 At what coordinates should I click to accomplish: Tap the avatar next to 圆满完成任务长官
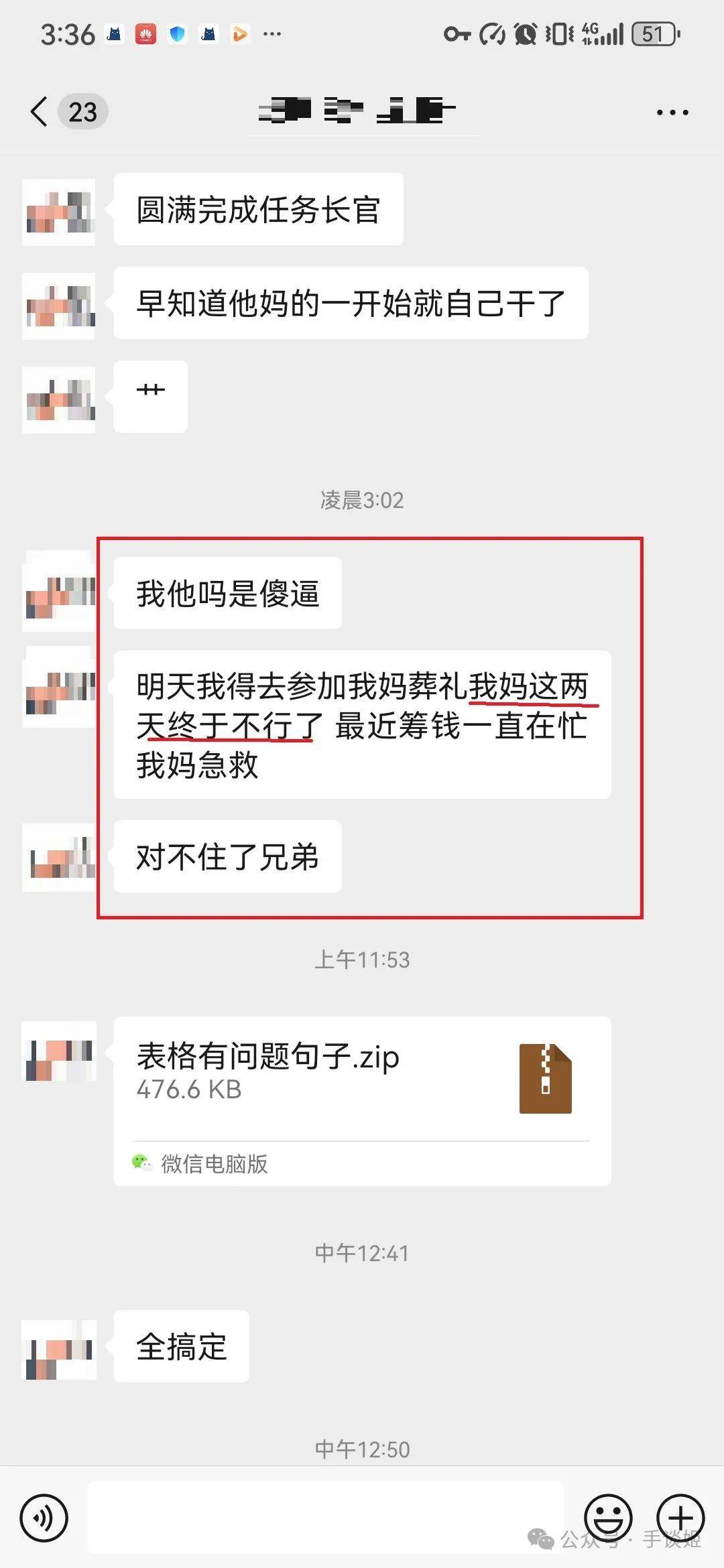point(59,212)
